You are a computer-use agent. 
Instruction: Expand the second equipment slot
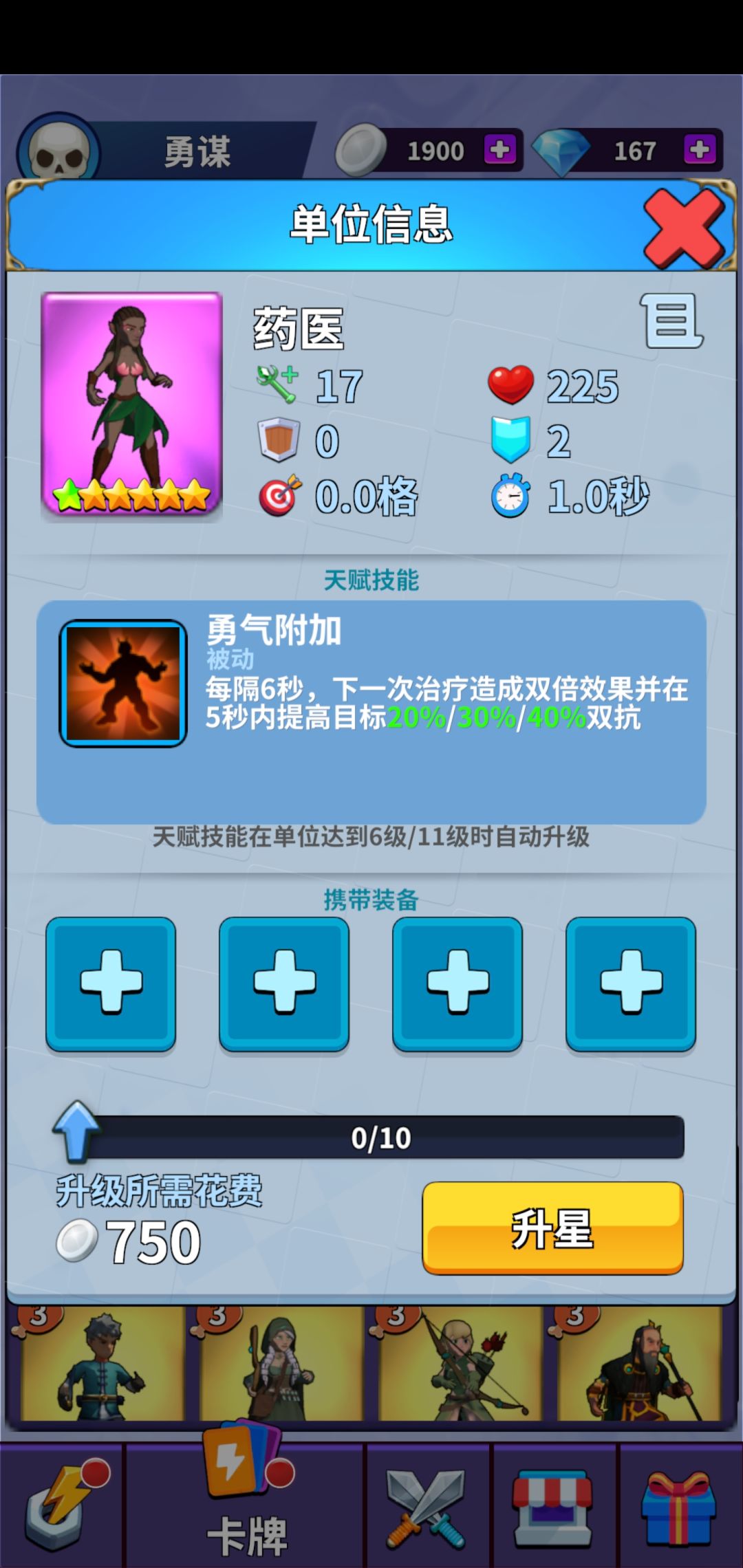pos(285,983)
